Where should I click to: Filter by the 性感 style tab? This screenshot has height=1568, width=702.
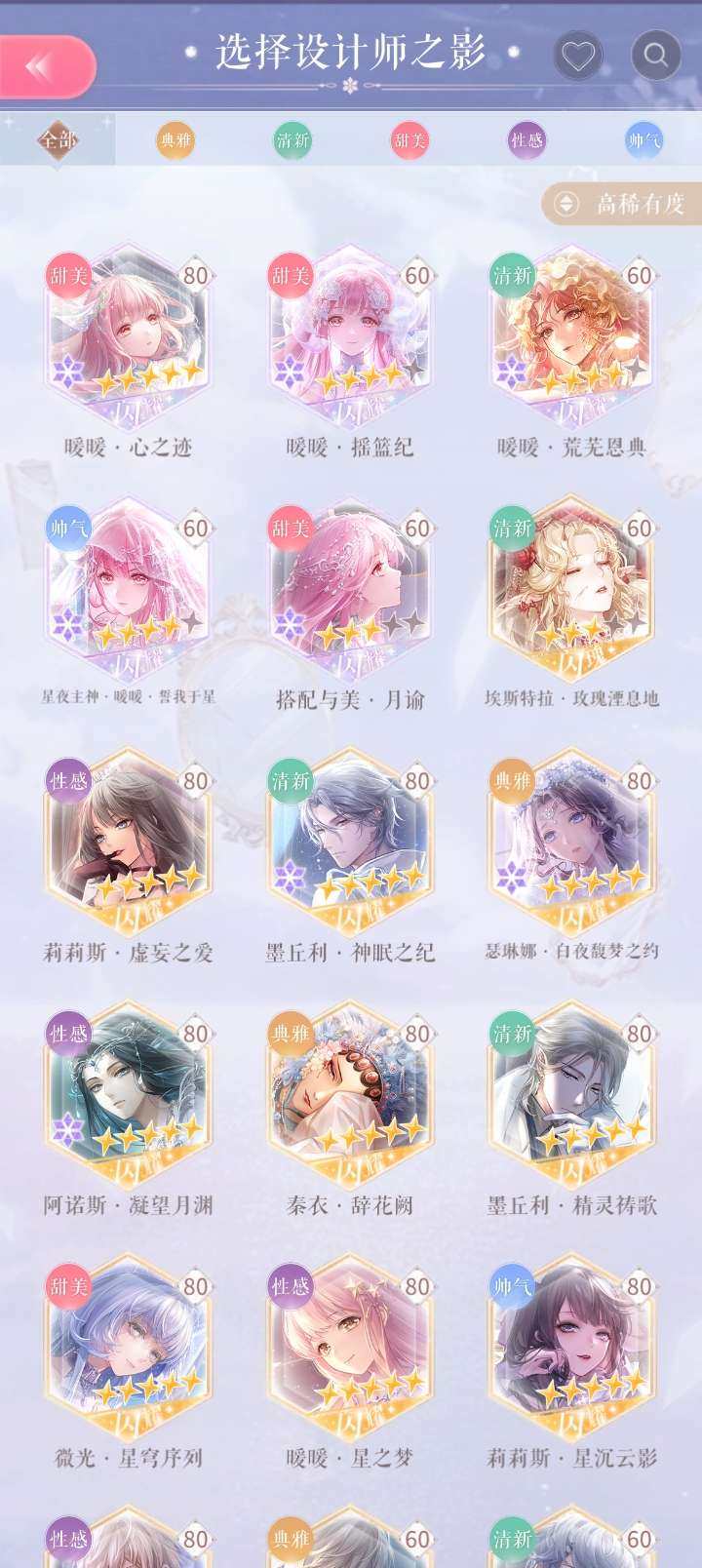[526, 140]
